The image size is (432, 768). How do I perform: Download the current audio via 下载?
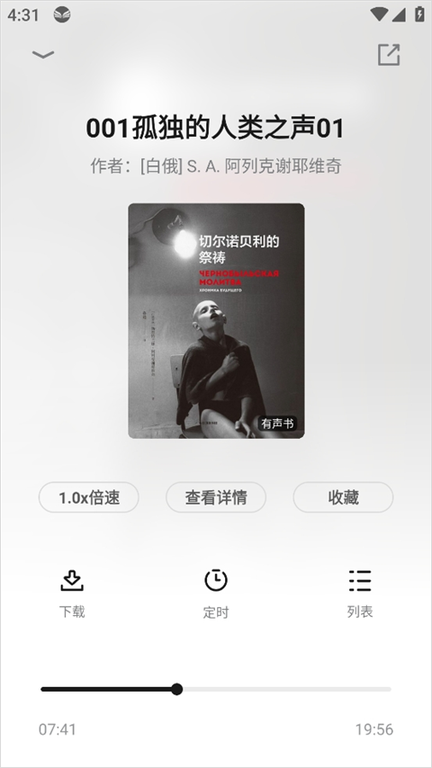pos(72,594)
